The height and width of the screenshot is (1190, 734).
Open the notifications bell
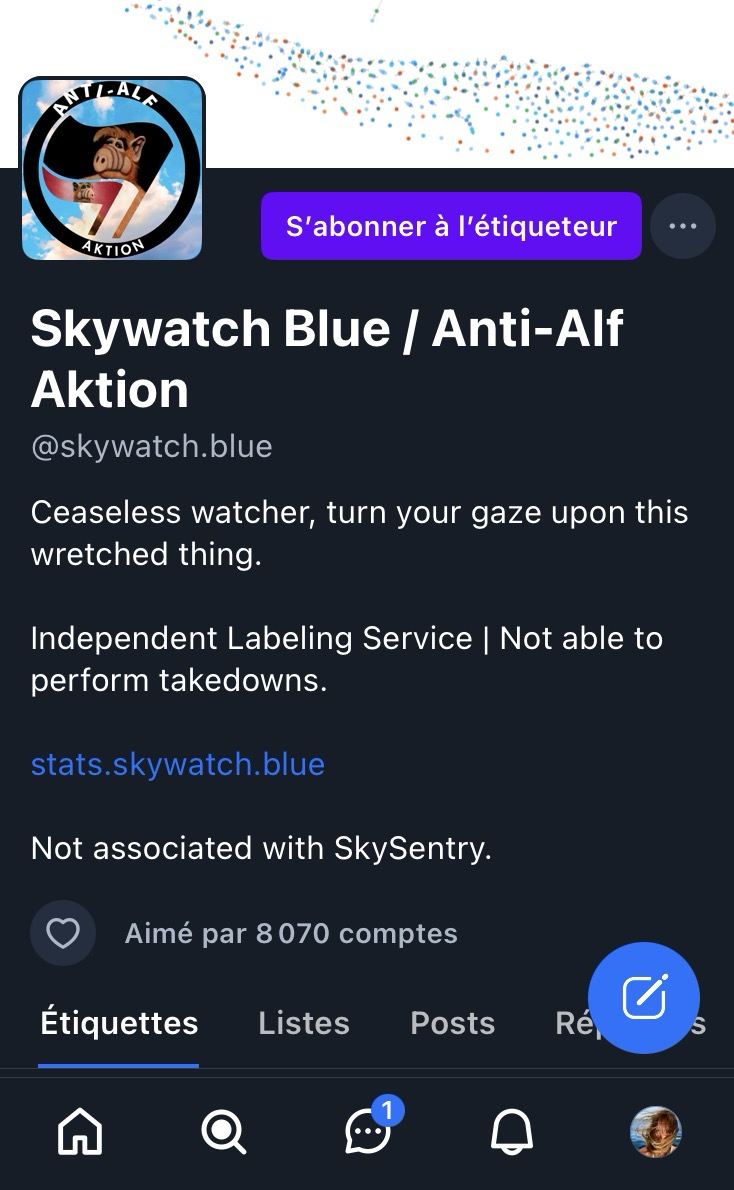(x=512, y=1132)
